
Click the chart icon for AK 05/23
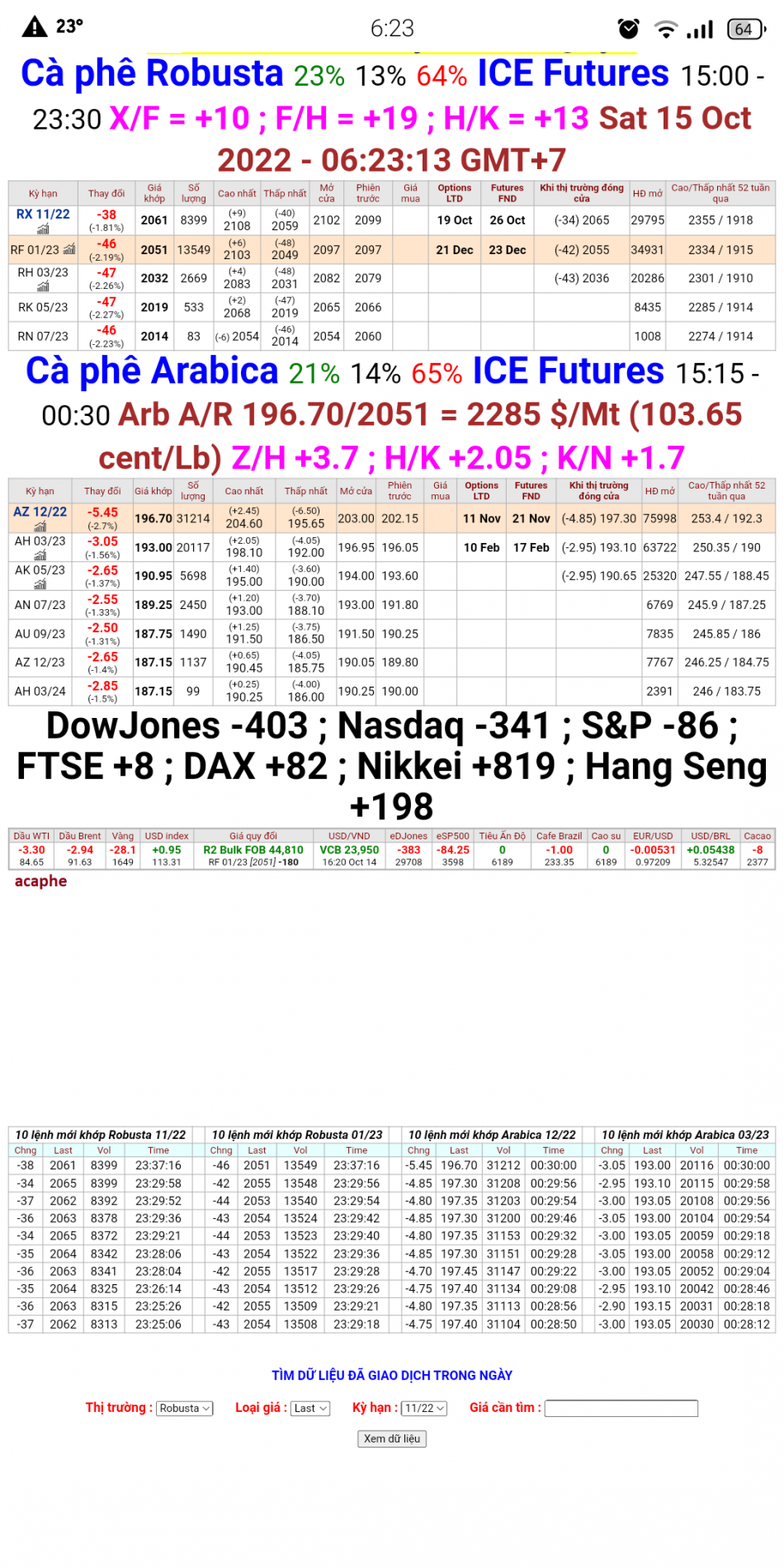point(40,583)
